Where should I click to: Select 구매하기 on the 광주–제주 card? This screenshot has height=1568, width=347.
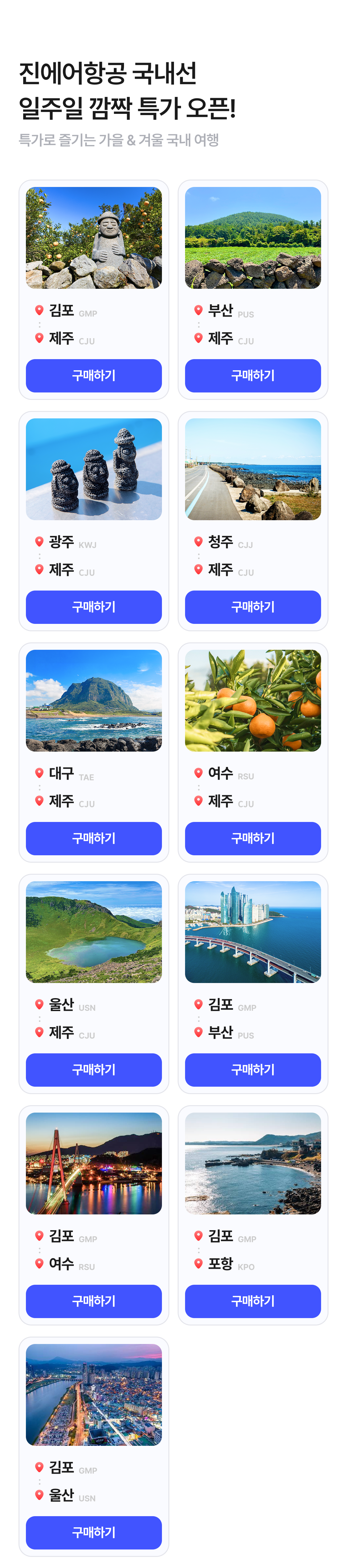94,607
